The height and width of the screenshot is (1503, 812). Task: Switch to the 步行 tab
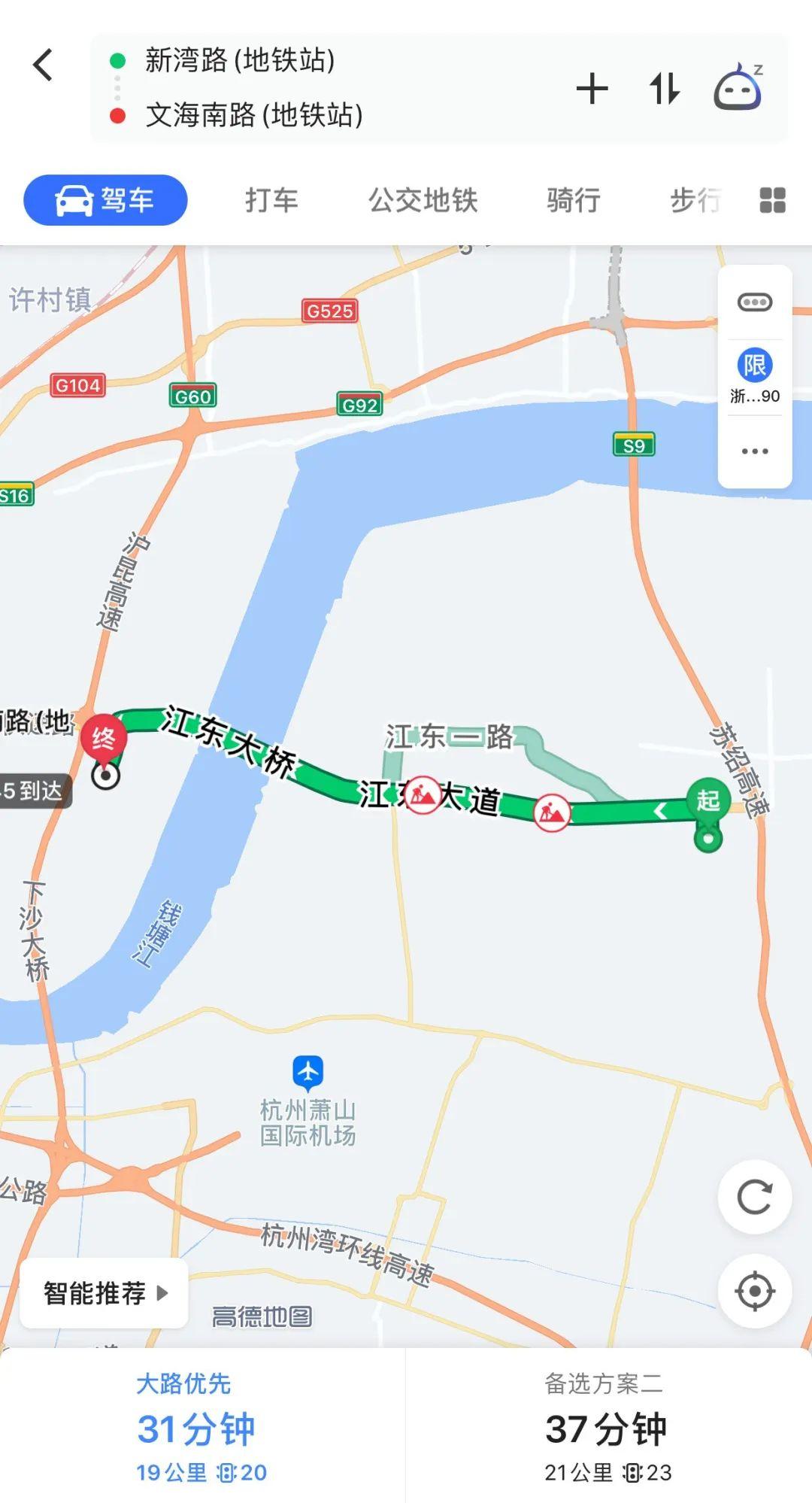(695, 200)
